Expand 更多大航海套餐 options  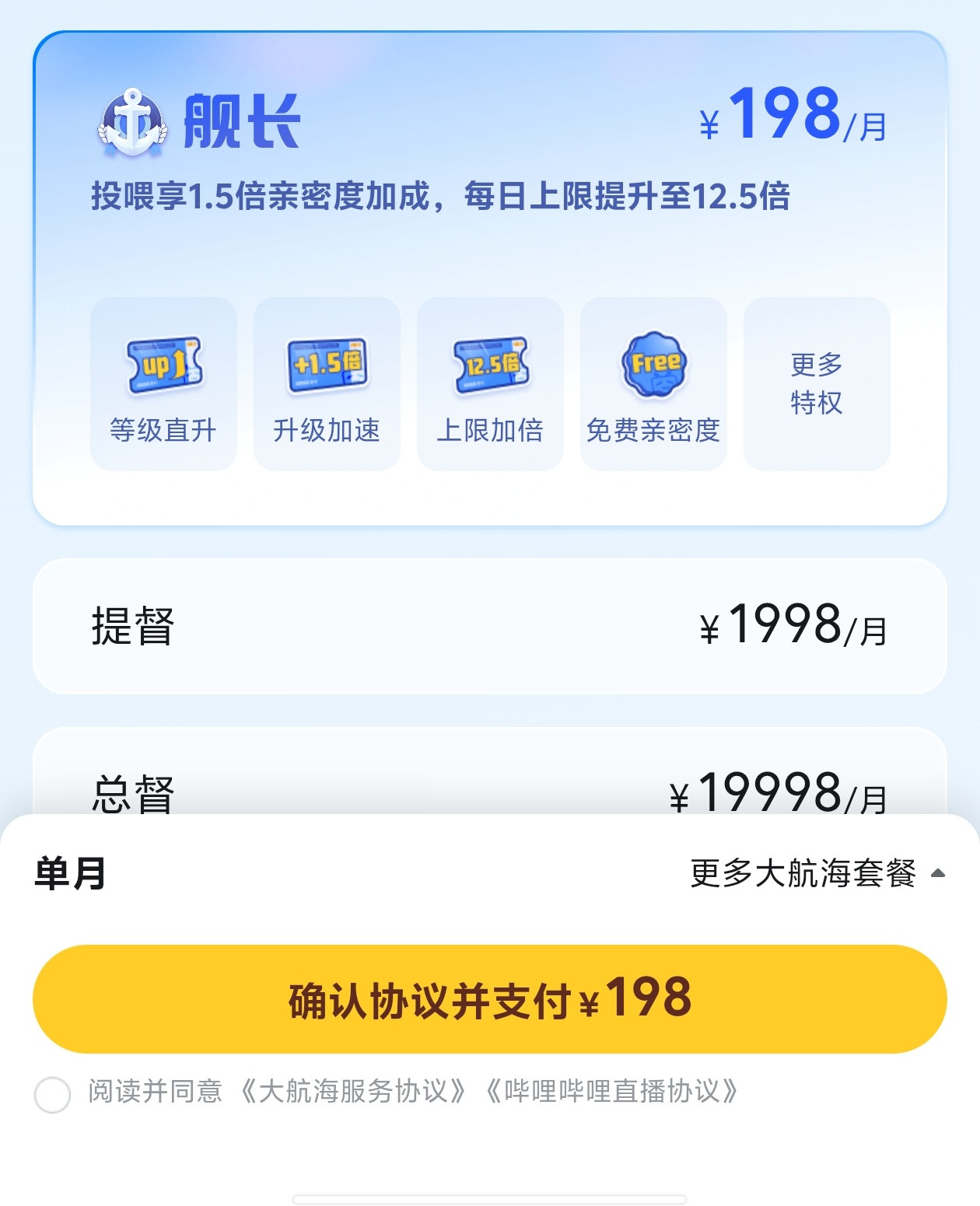tap(817, 873)
